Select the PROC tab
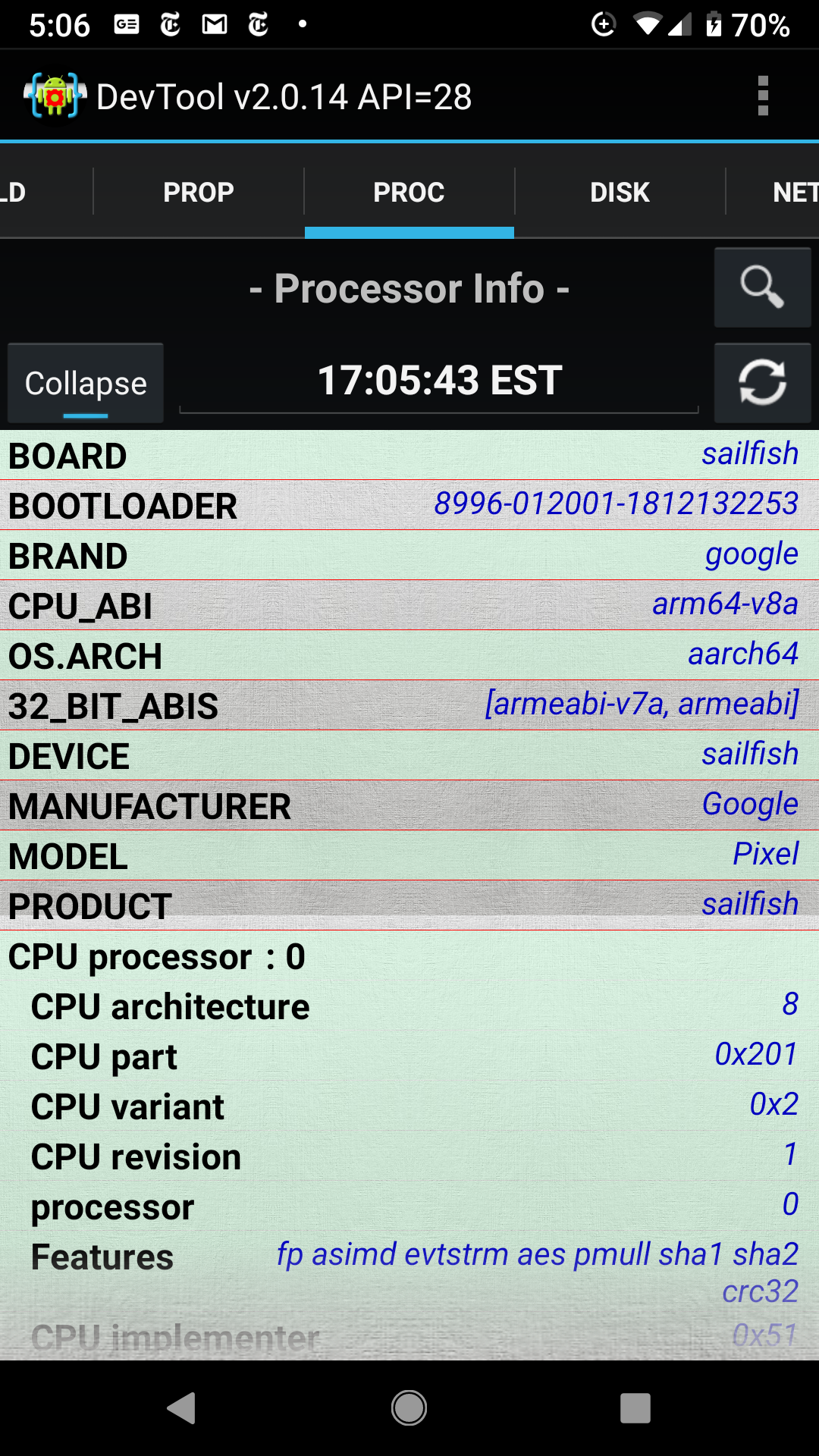 [x=409, y=193]
